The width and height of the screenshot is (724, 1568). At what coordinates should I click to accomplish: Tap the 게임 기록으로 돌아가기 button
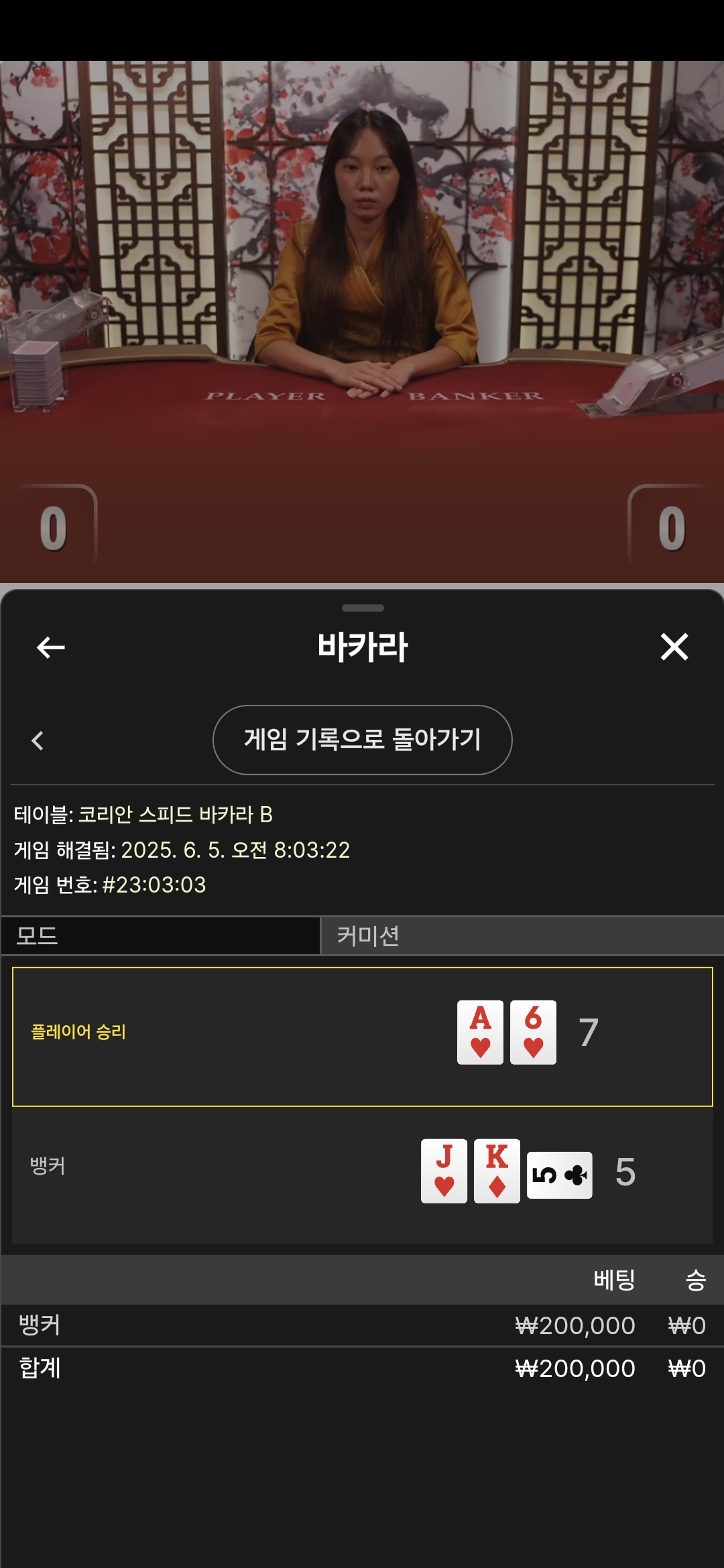point(362,740)
